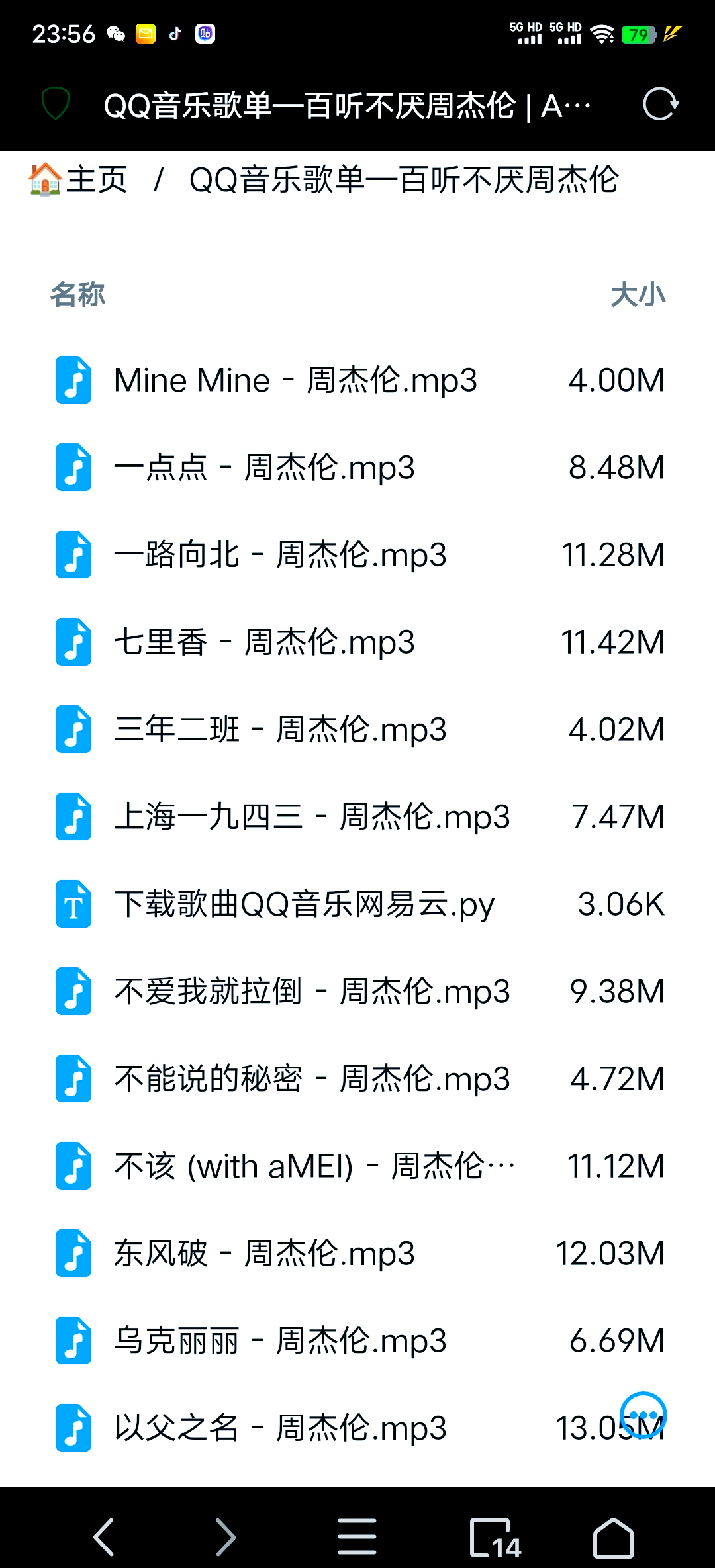715x1568 pixels.
Task: Open the browser tab switcher showing 14
Action: click(x=495, y=1537)
